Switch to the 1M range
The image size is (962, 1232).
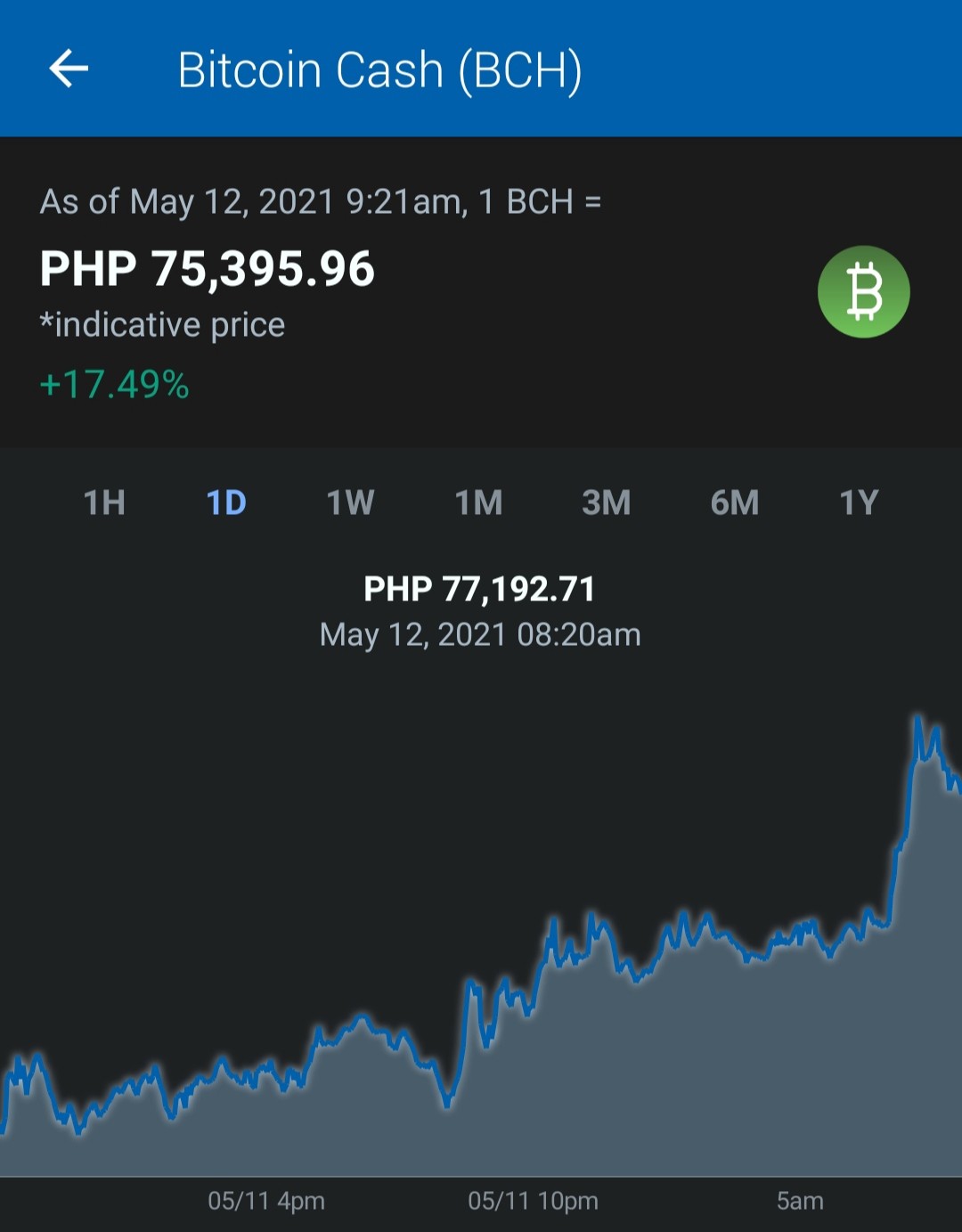(x=478, y=502)
